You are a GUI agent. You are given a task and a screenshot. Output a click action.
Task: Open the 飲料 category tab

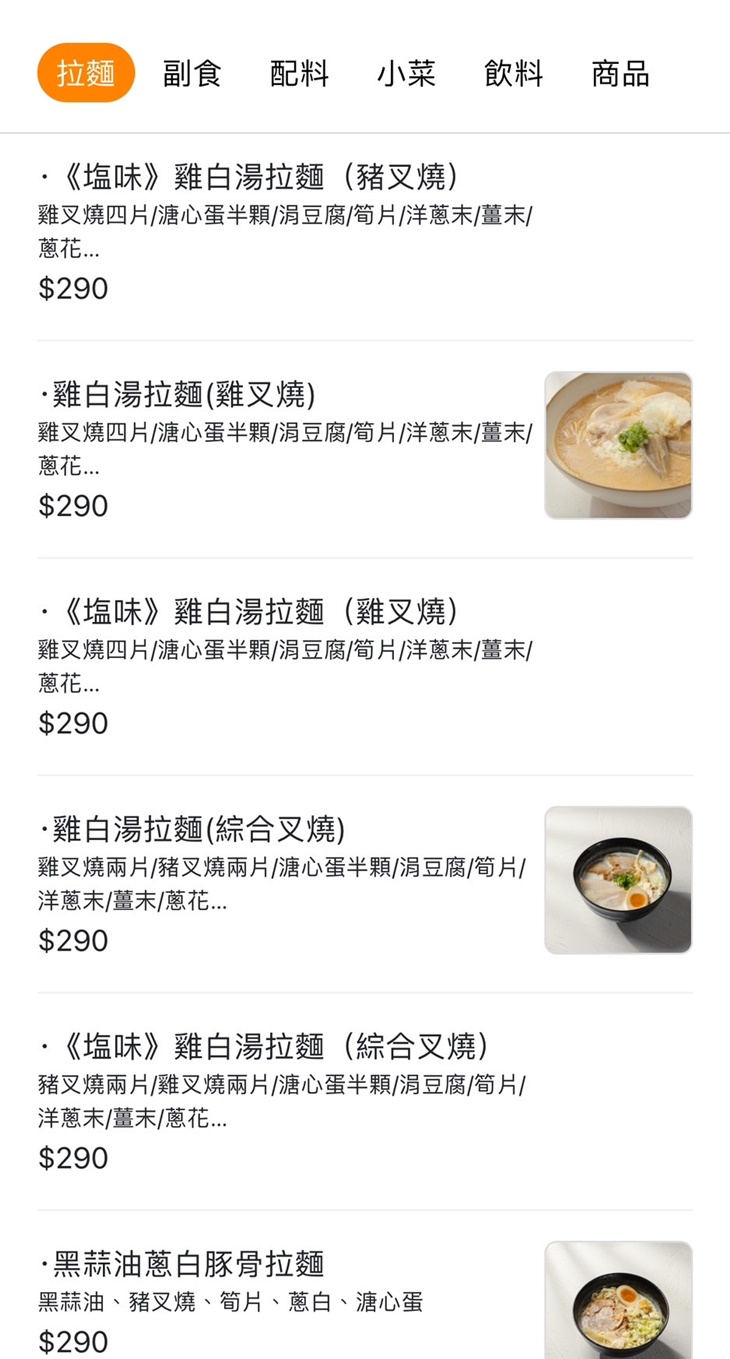(x=512, y=73)
